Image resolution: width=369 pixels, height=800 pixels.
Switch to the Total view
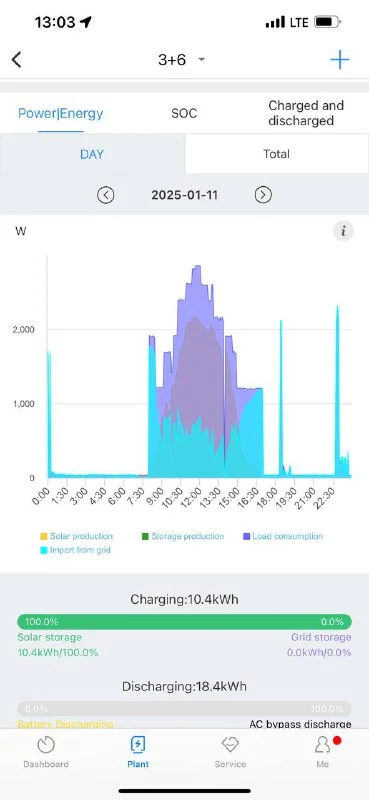tap(277, 154)
